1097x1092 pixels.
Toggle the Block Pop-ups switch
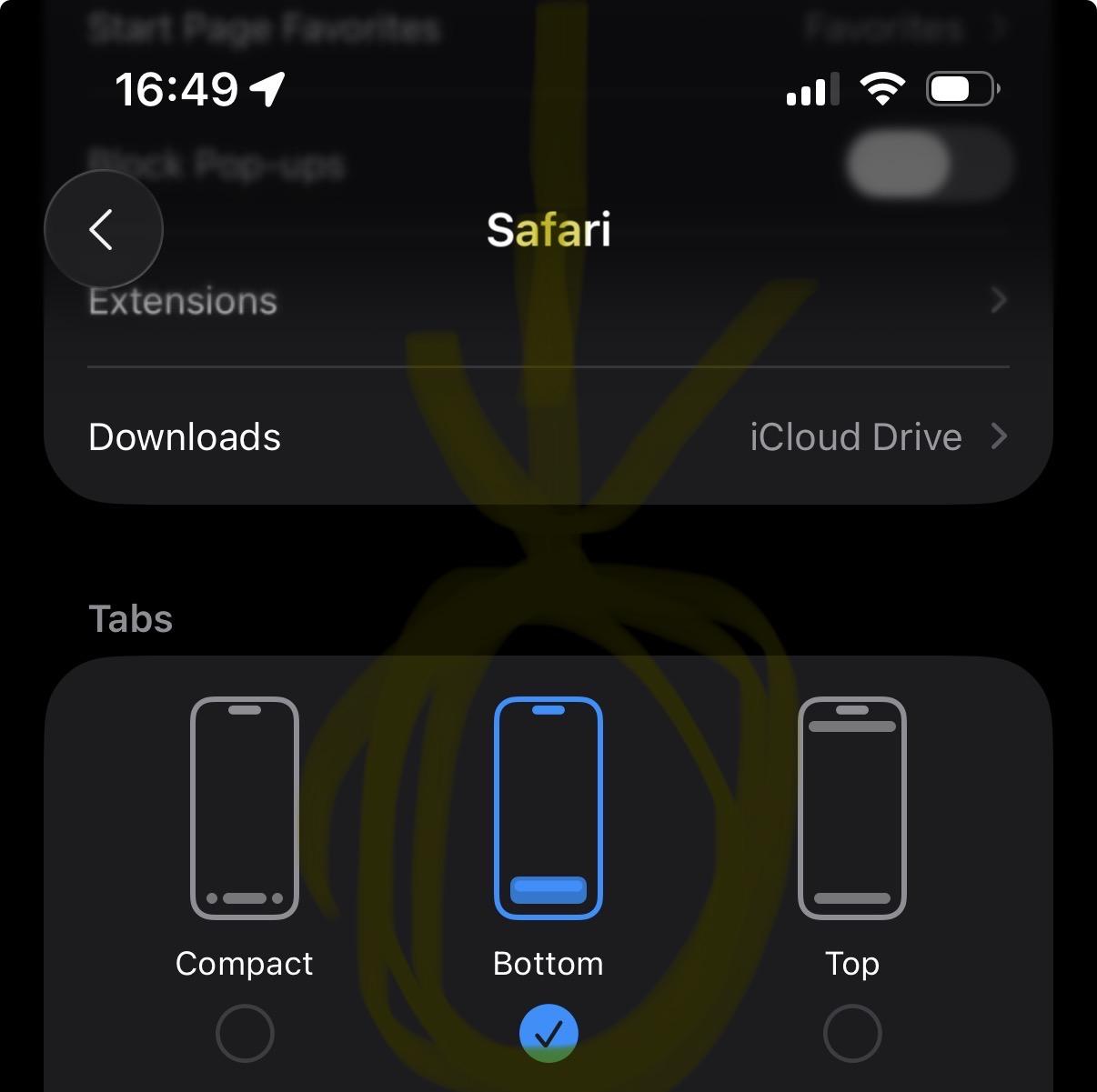929,165
